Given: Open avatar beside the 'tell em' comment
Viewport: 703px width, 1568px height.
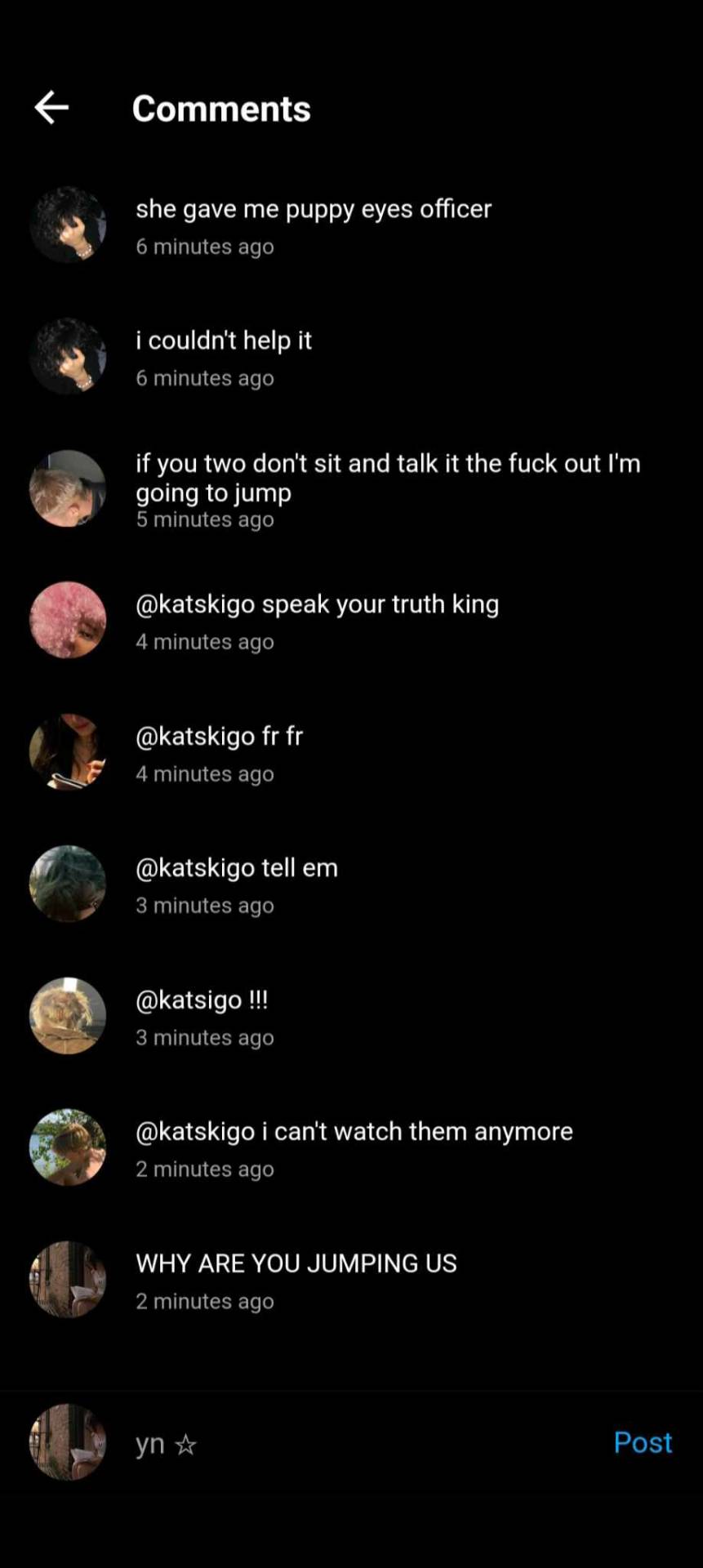Looking at the screenshot, I should [68, 884].
